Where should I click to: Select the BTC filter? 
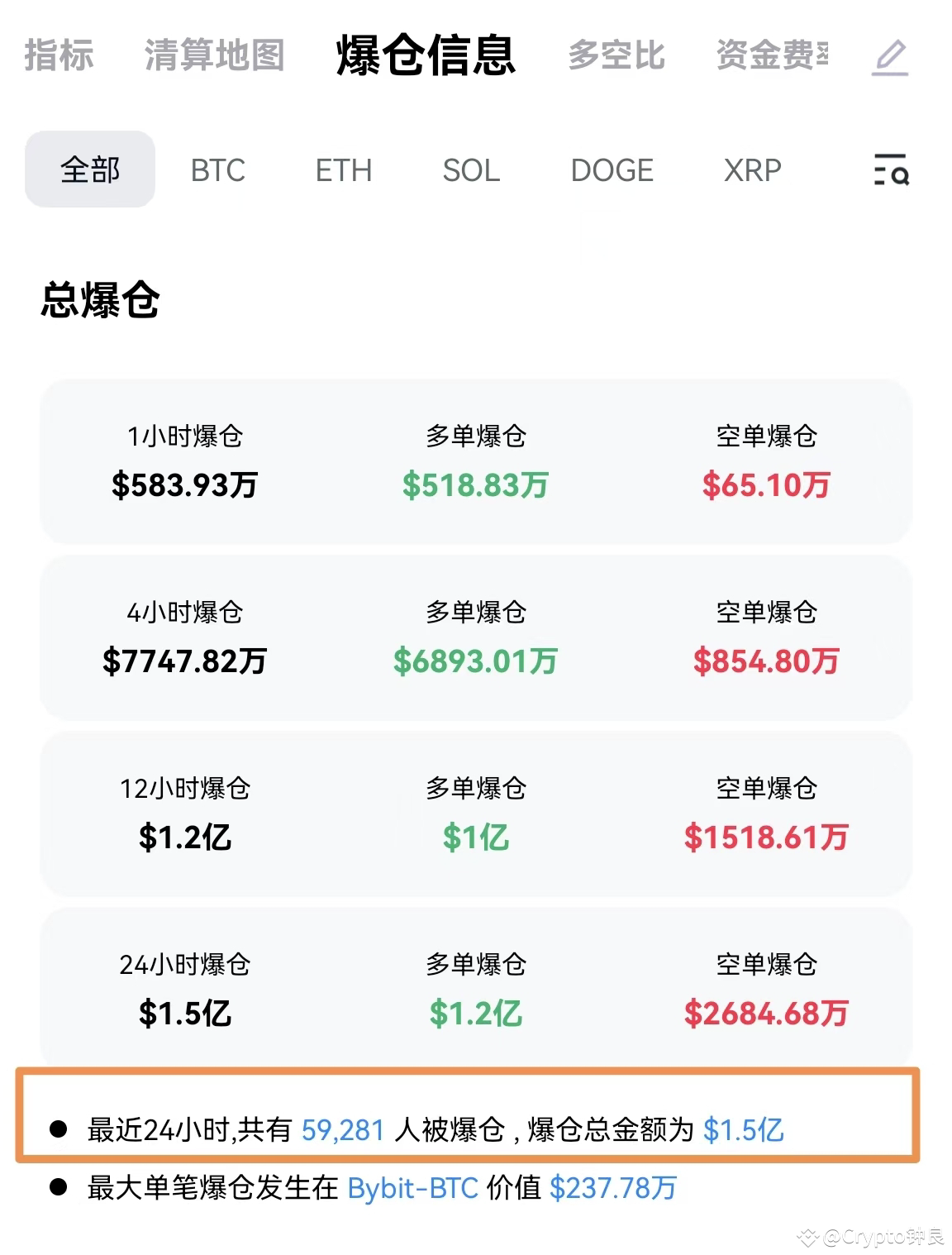217,171
